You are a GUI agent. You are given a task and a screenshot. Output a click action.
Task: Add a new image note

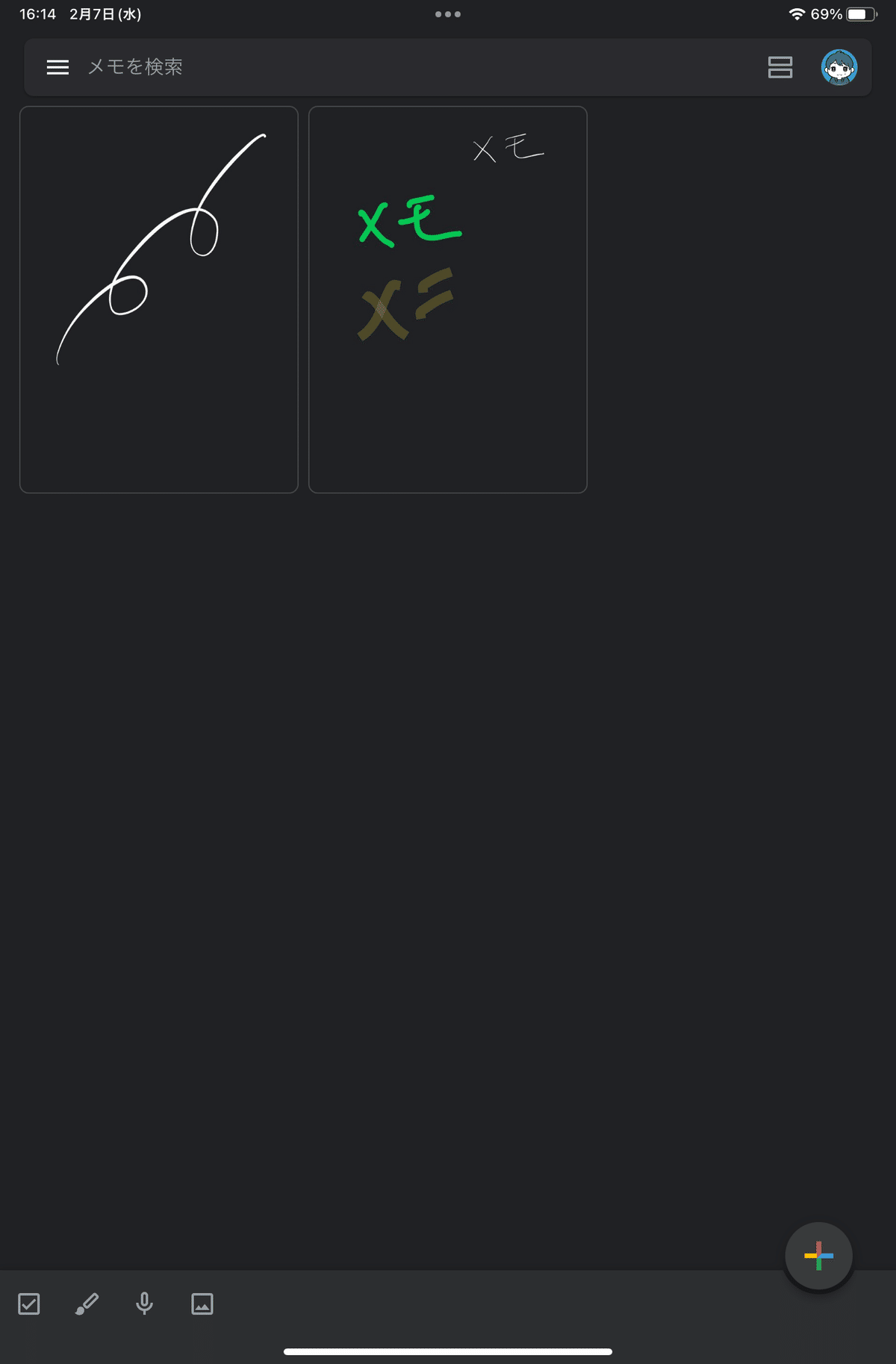click(x=202, y=1304)
